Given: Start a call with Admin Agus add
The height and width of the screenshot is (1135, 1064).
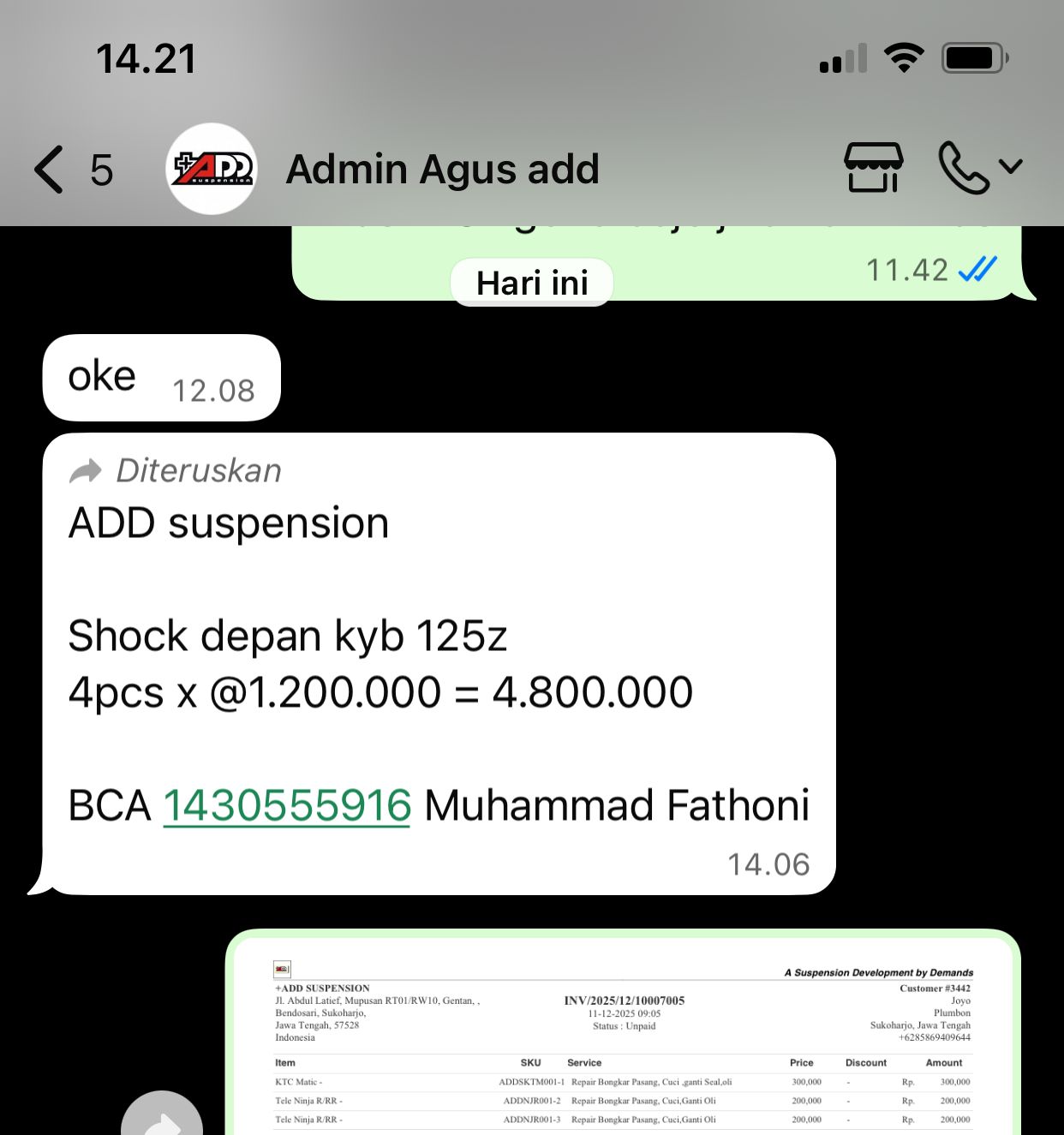Looking at the screenshot, I should tap(965, 168).
